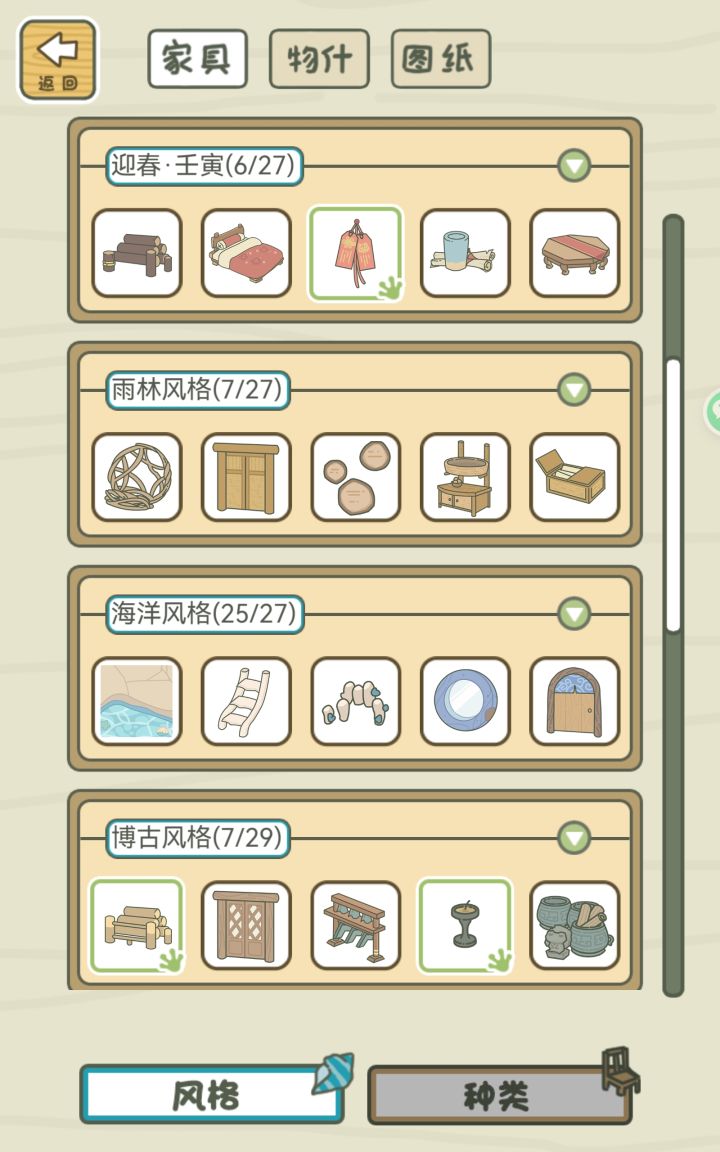Select the blue ocean-themed door
The image size is (720, 1152).
click(x=573, y=701)
